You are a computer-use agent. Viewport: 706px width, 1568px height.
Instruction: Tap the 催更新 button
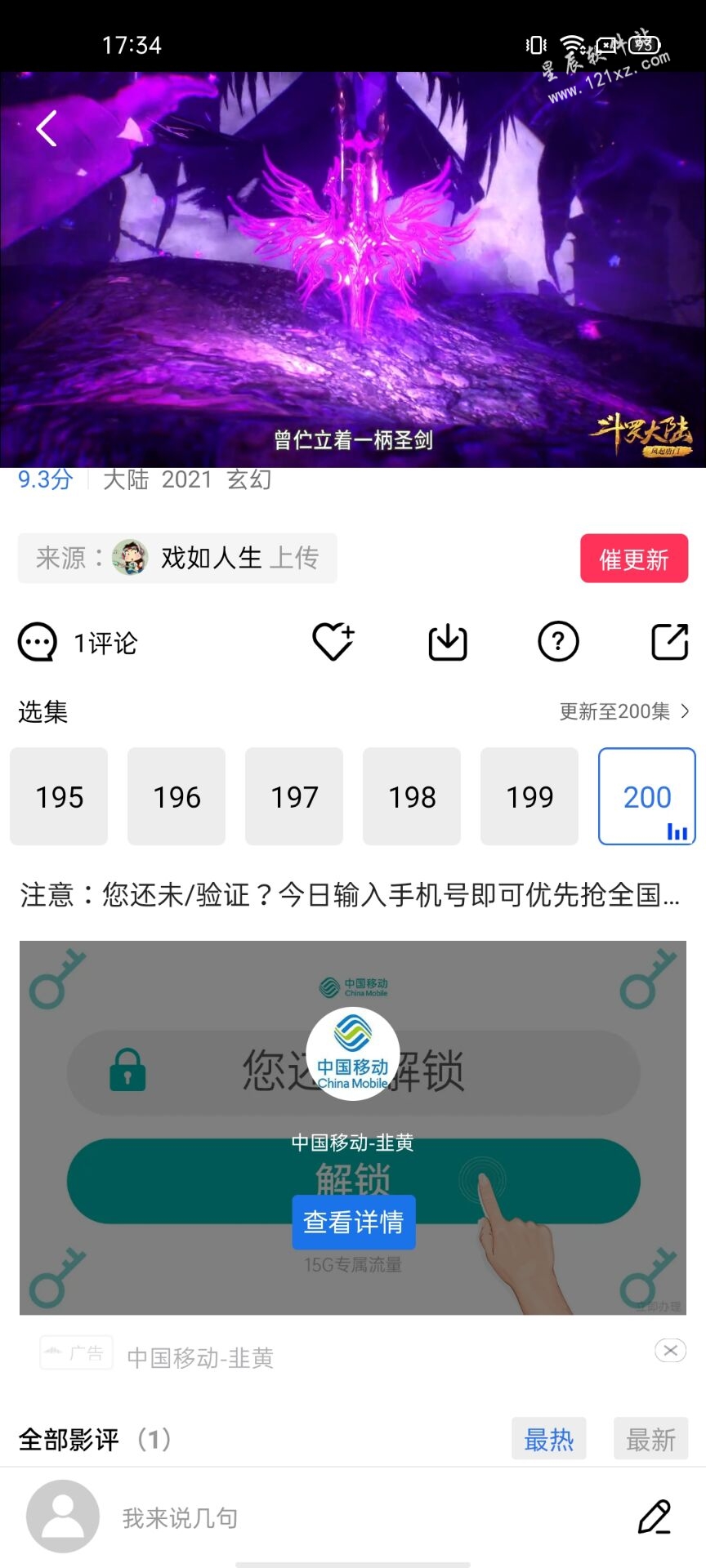[633, 559]
